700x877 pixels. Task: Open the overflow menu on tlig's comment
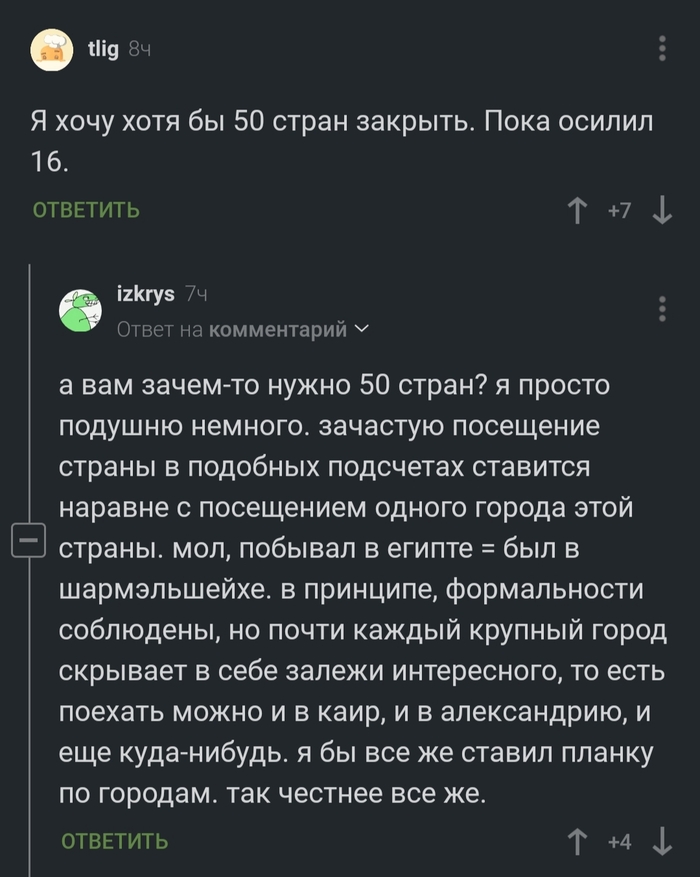pos(662,49)
